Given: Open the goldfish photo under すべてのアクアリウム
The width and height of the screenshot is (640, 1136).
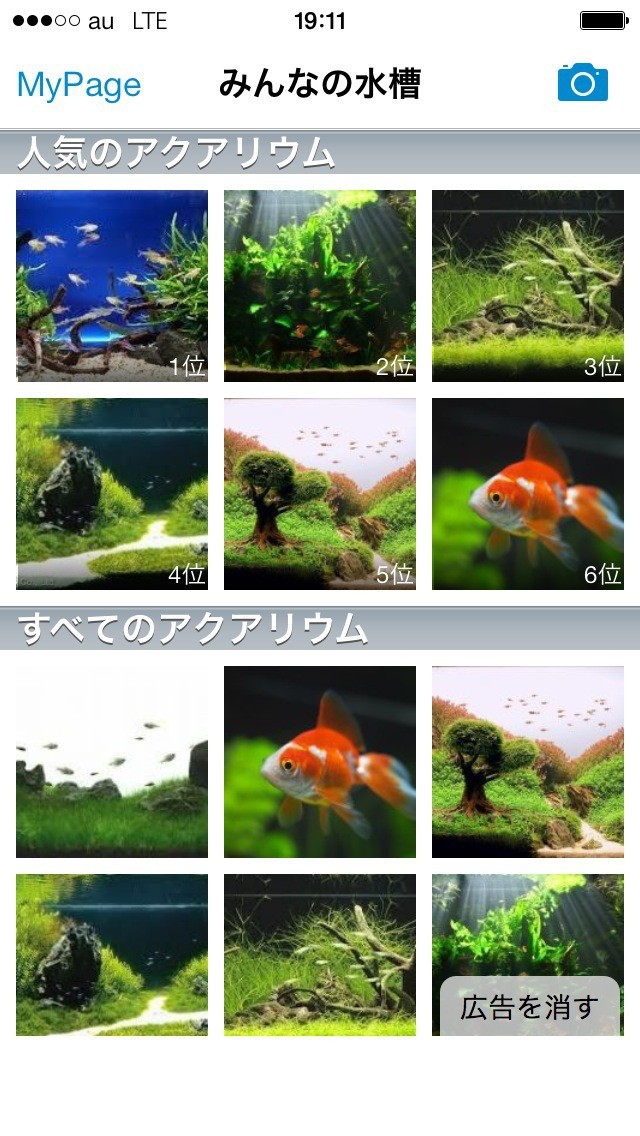Looking at the screenshot, I should click(320, 762).
